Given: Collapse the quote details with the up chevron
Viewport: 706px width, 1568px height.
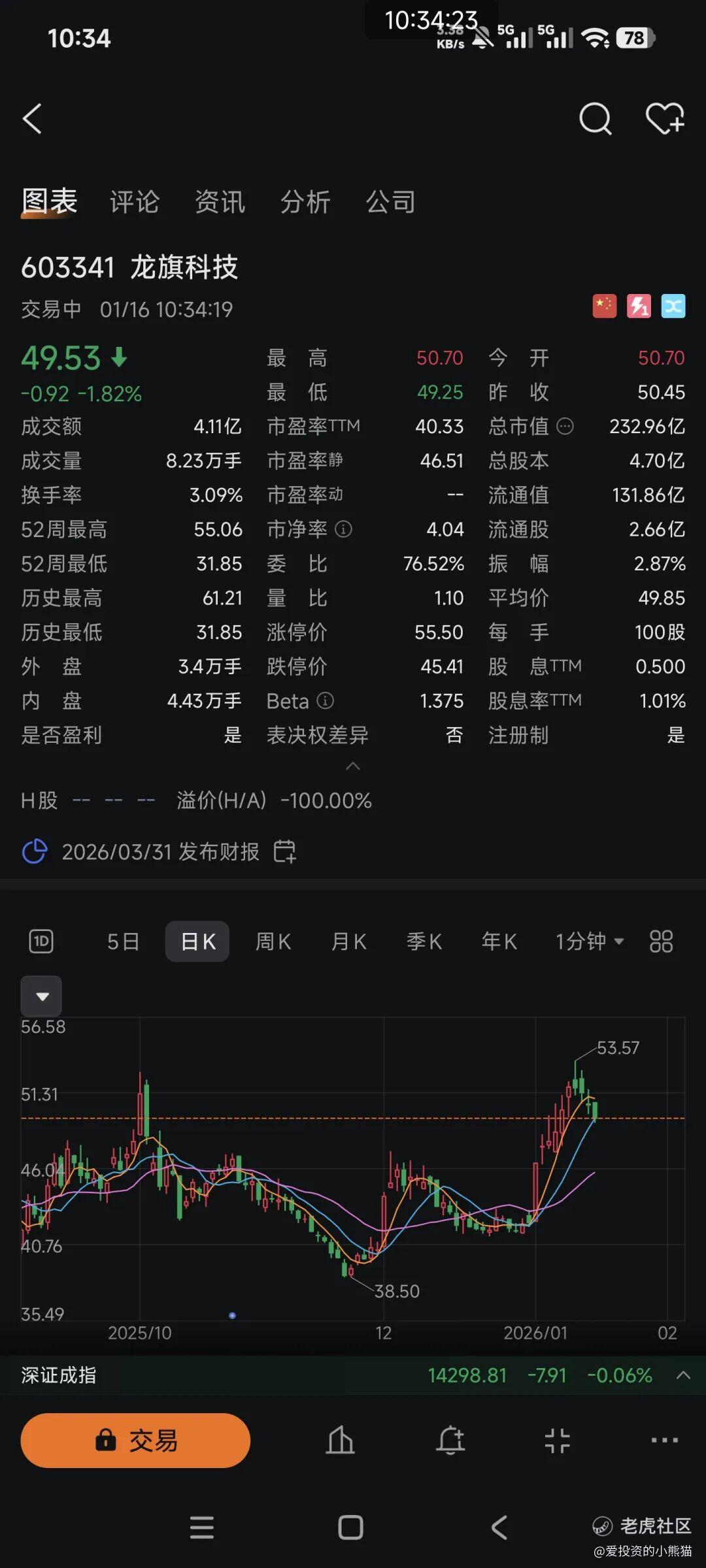Looking at the screenshot, I should click(x=353, y=766).
